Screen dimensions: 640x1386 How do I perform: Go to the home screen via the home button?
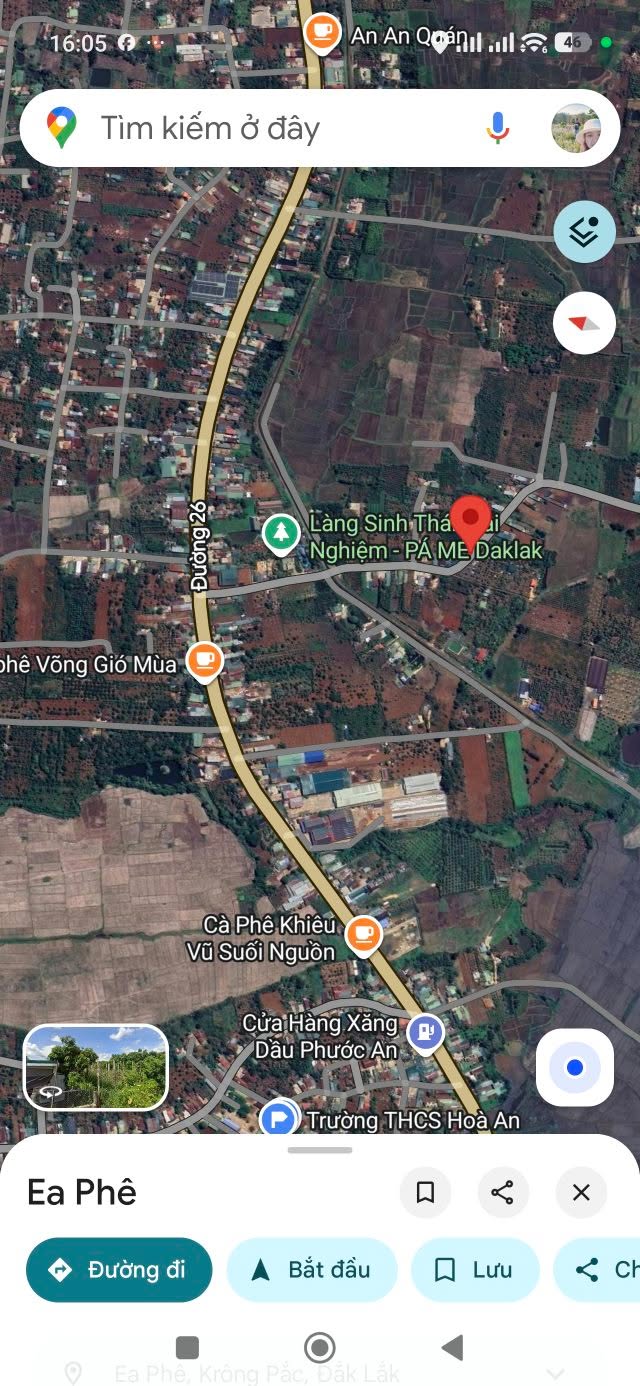[320, 1347]
